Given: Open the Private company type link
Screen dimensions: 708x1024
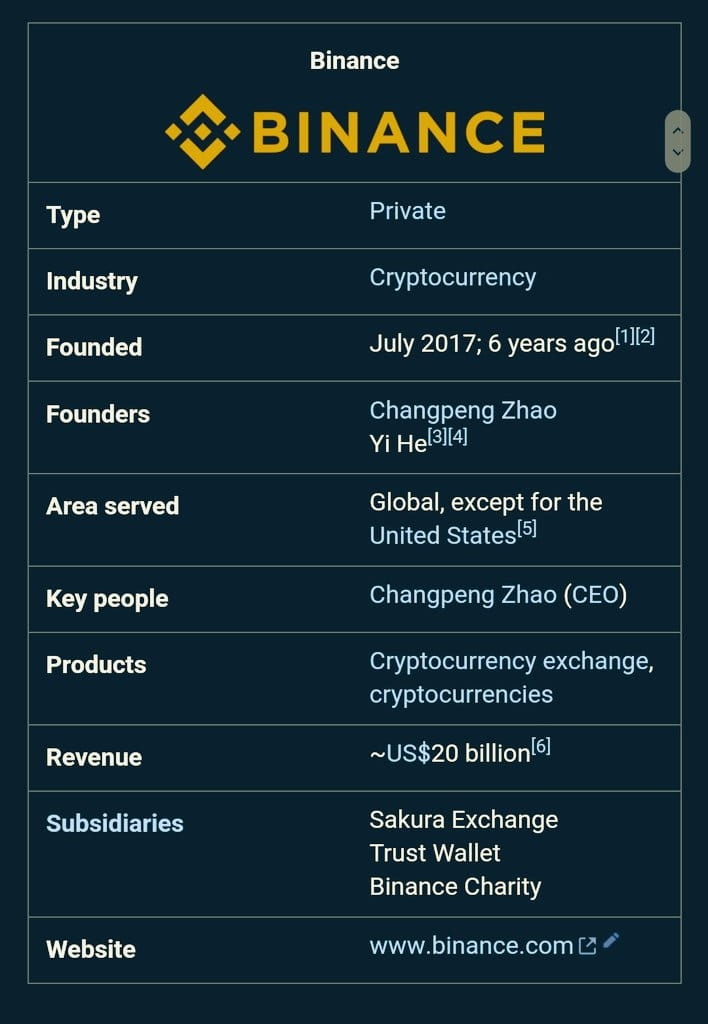Looking at the screenshot, I should tap(407, 211).
